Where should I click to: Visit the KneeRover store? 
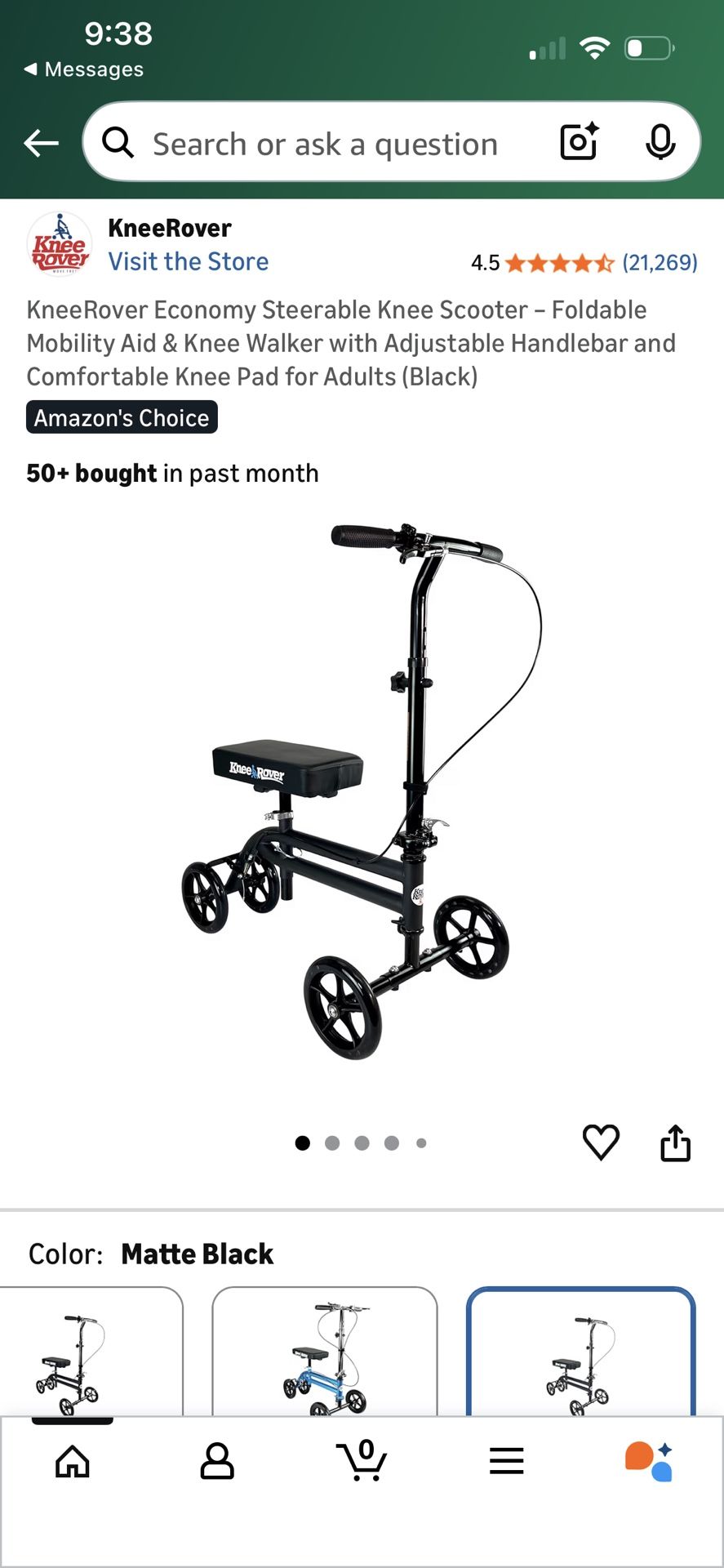[x=189, y=261]
